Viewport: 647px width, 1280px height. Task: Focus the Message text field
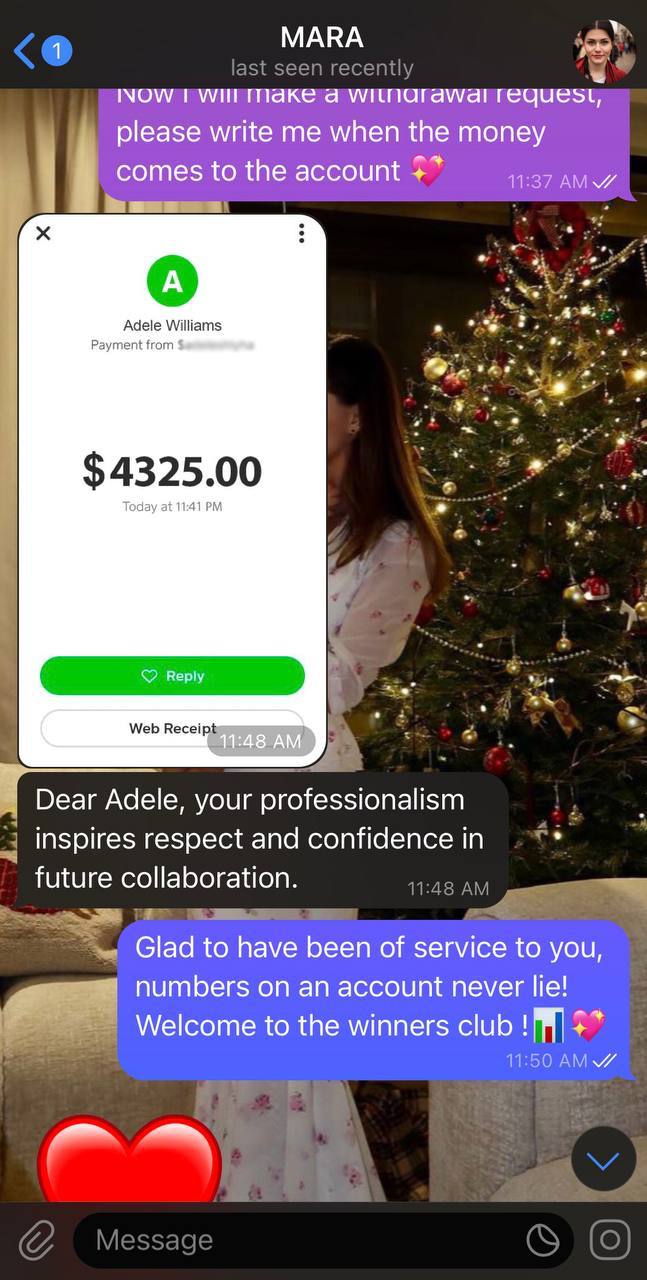tap(300, 1240)
